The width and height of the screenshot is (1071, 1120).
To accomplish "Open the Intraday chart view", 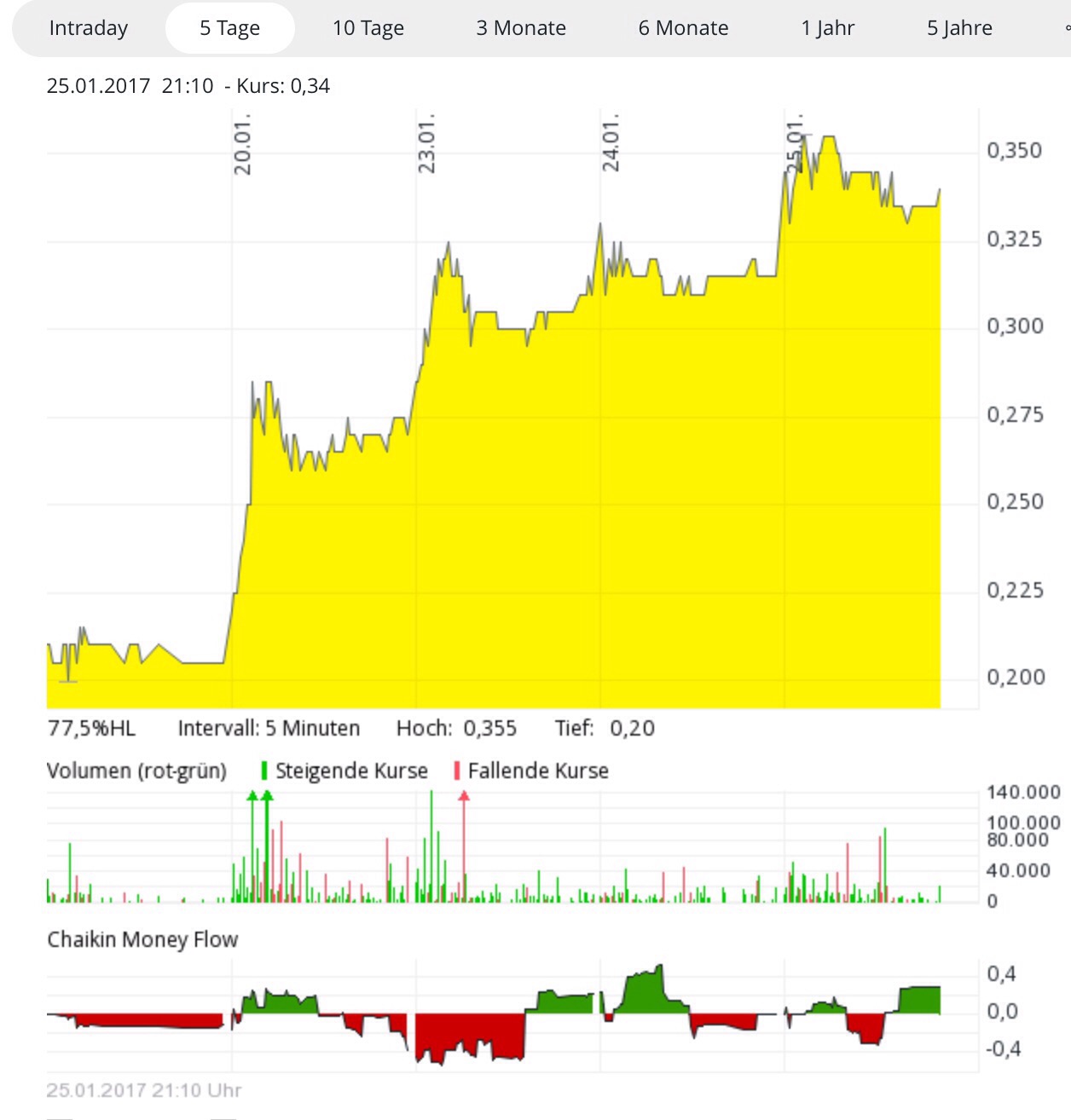I will (x=90, y=28).
